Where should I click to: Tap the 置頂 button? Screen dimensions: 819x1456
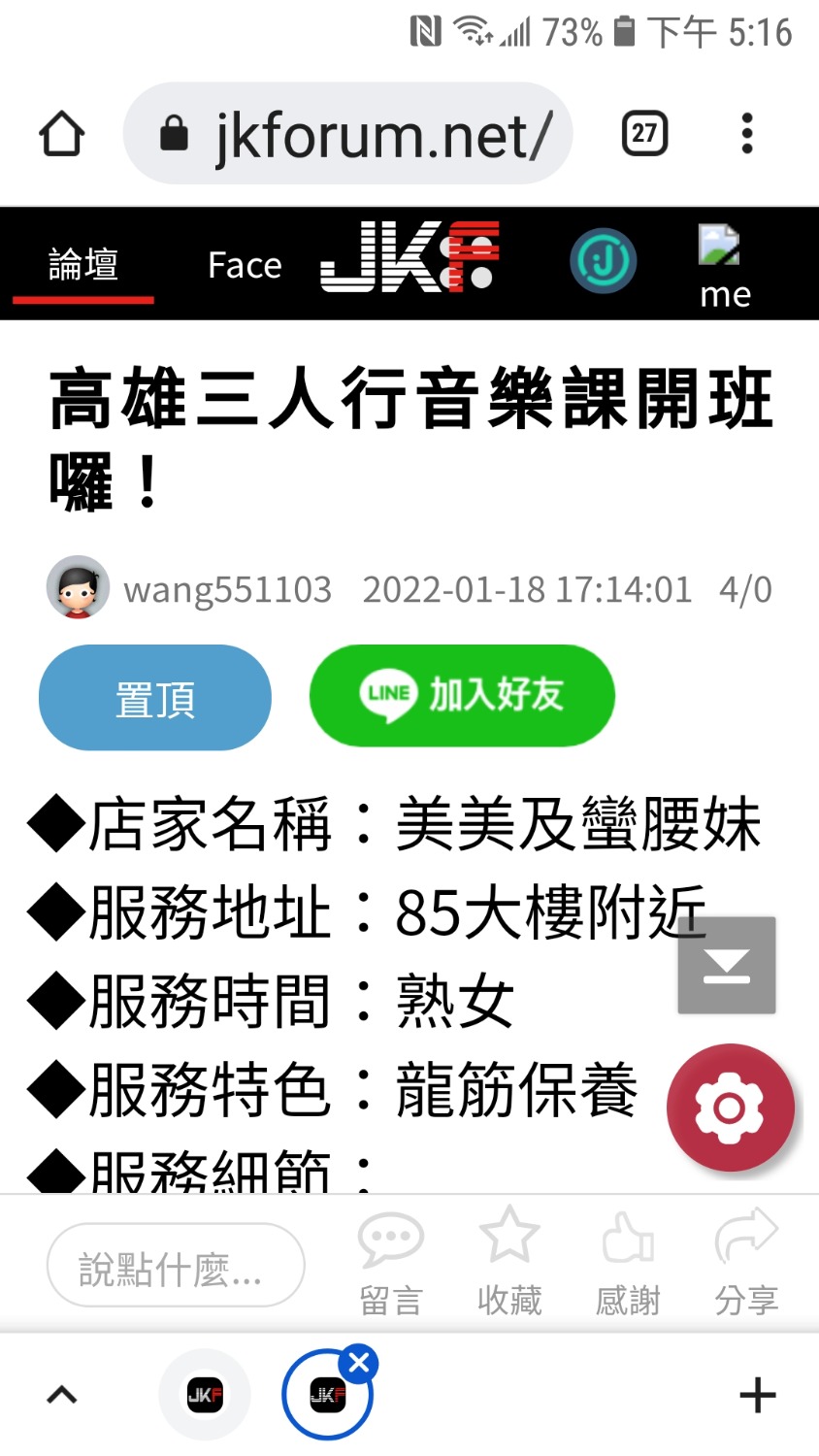(155, 698)
